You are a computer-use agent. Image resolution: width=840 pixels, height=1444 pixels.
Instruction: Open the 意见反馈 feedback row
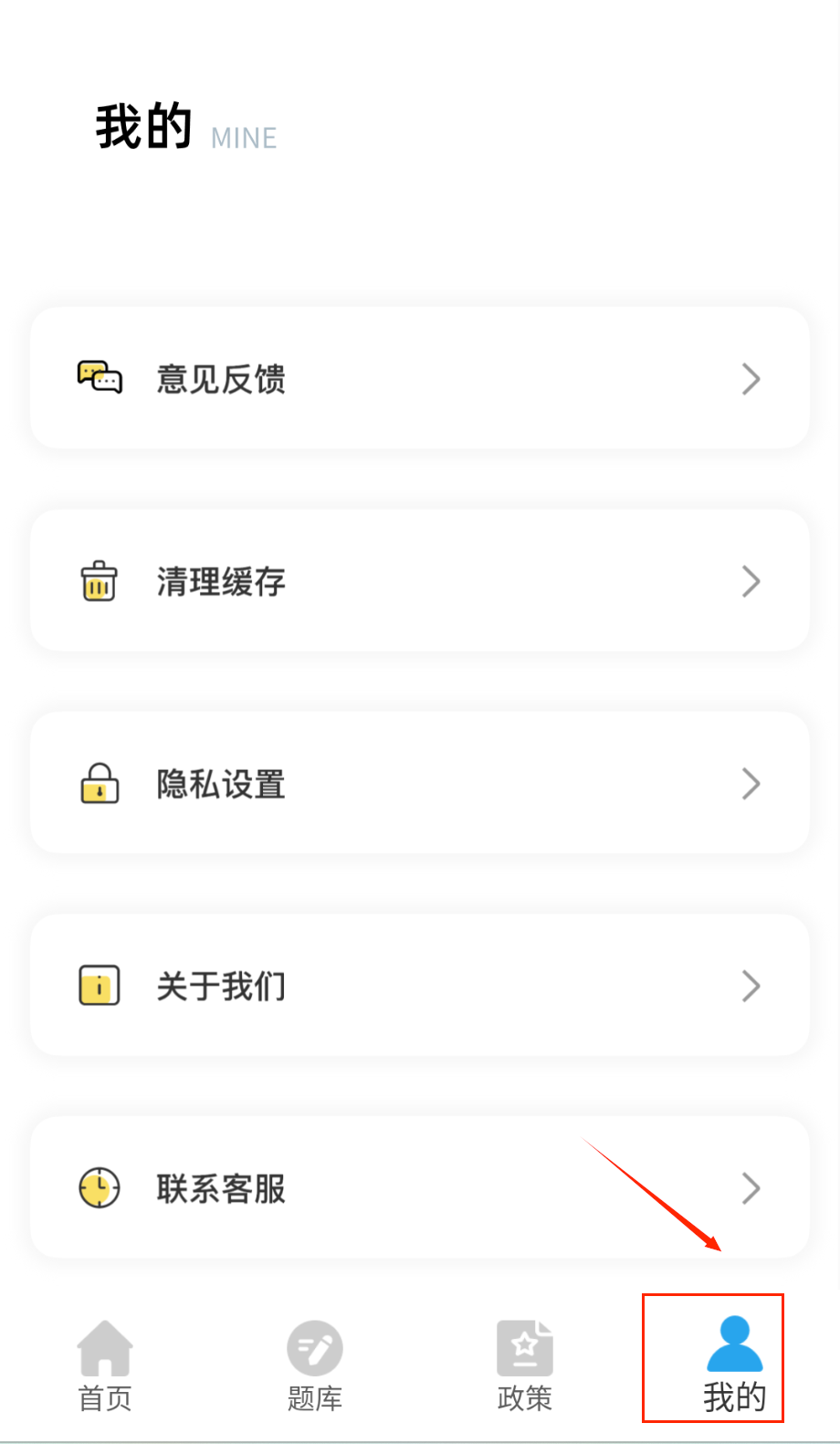(x=419, y=378)
